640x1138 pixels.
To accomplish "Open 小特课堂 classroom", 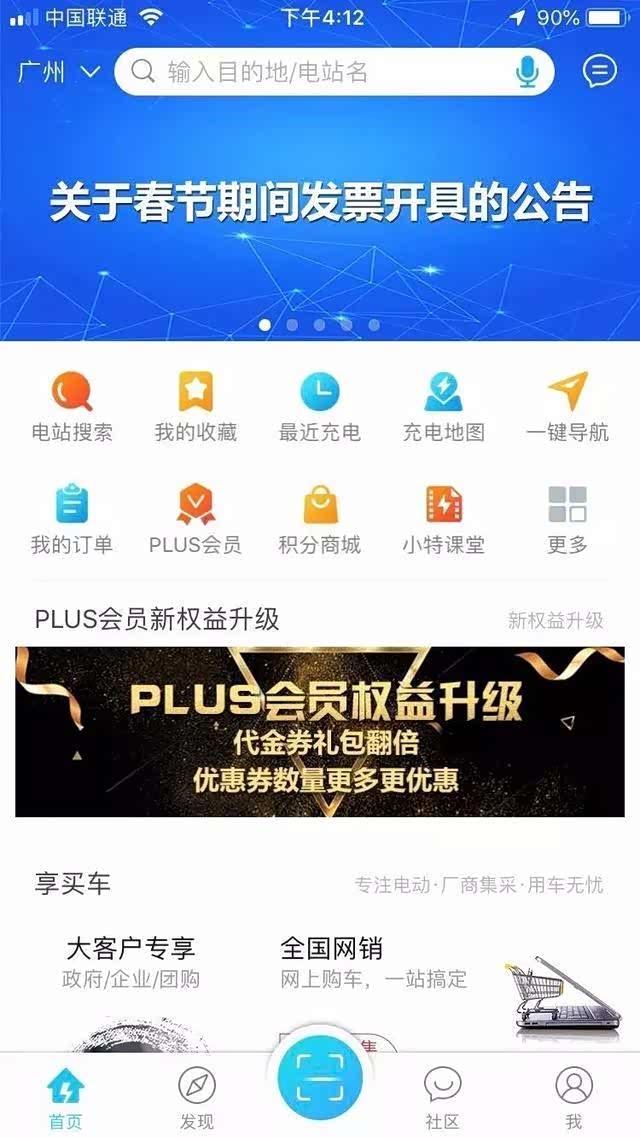I will coord(444,519).
